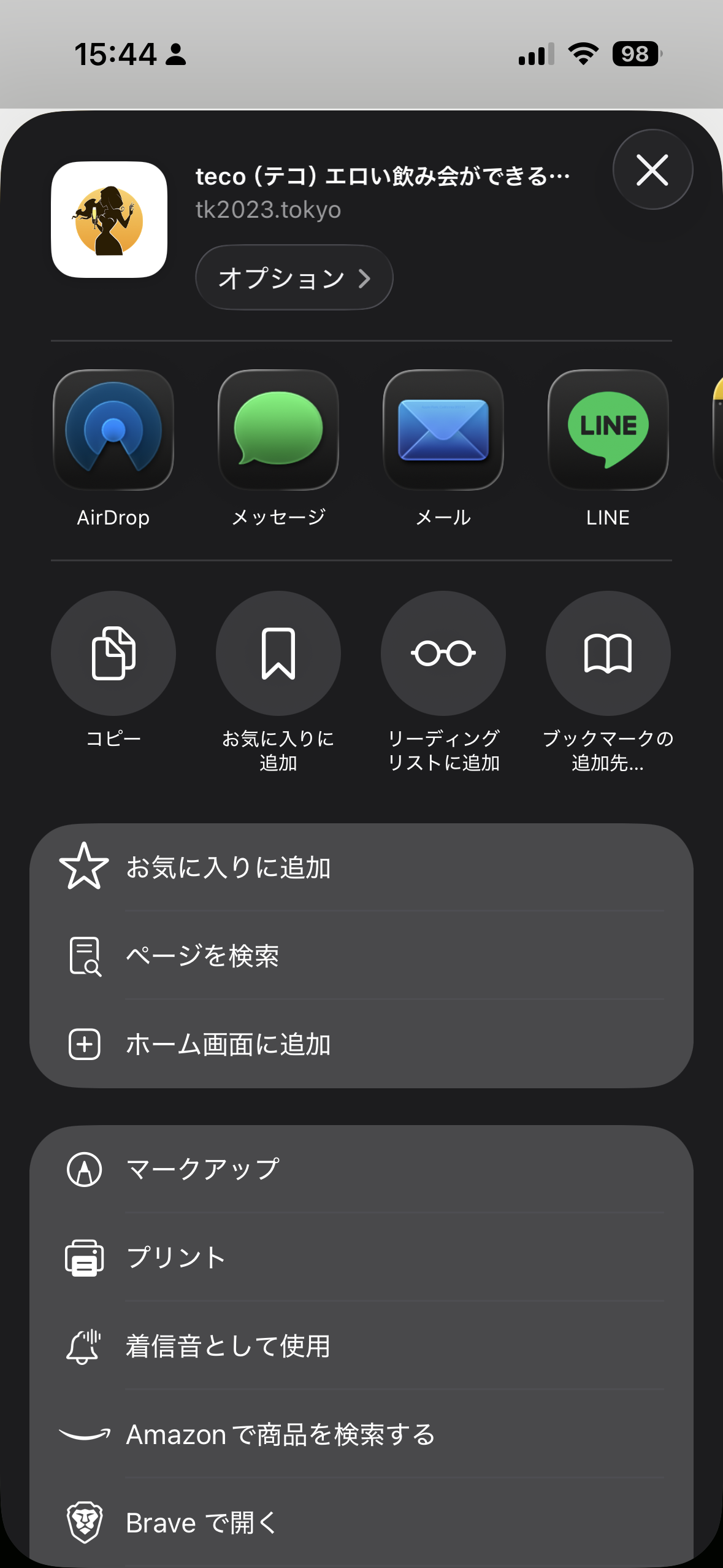723x1568 pixels.
Task: Open マークアップ for this page
Action: coord(361,1169)
